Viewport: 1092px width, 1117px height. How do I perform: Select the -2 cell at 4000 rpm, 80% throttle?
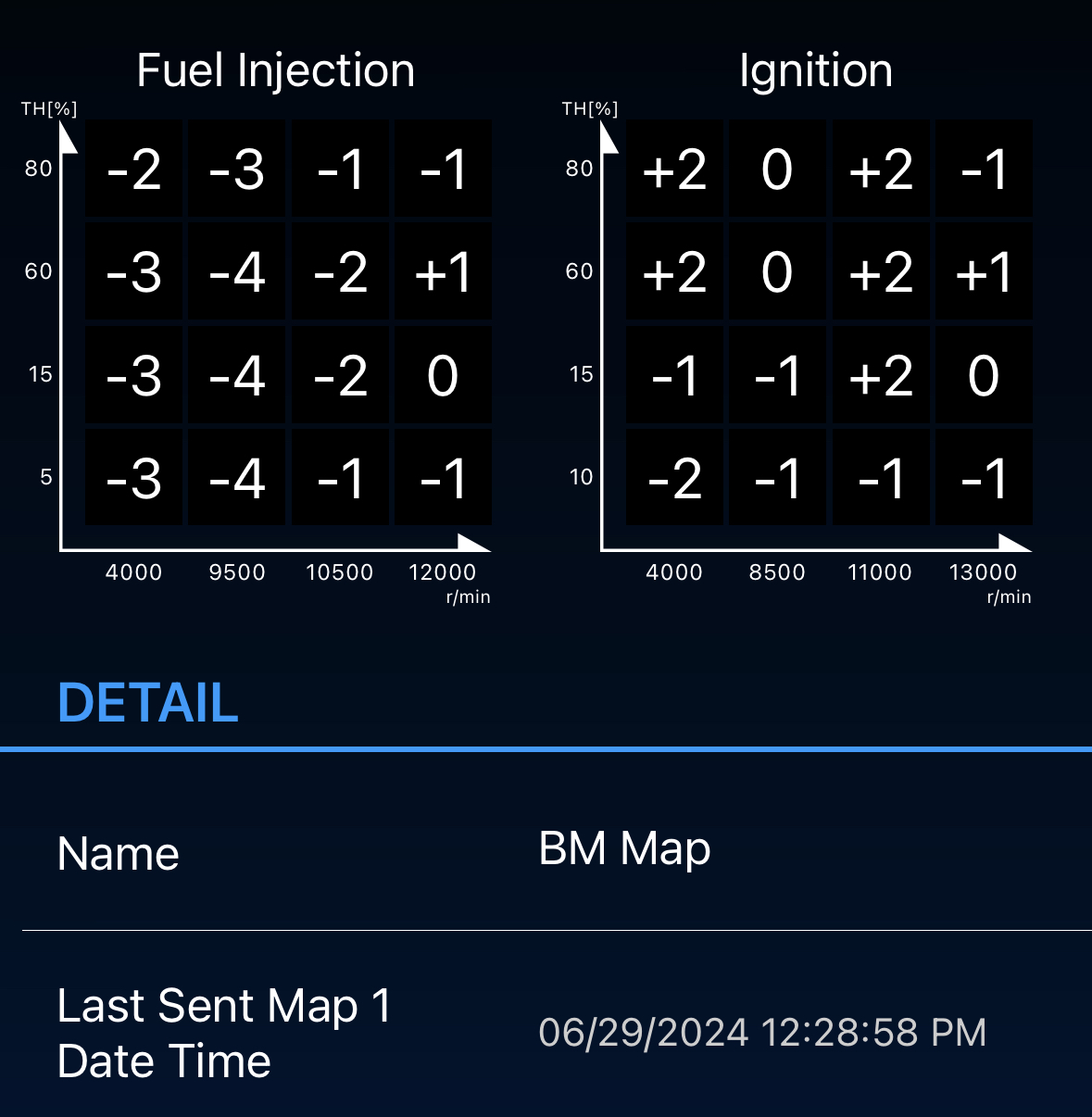tap(132, 169)
